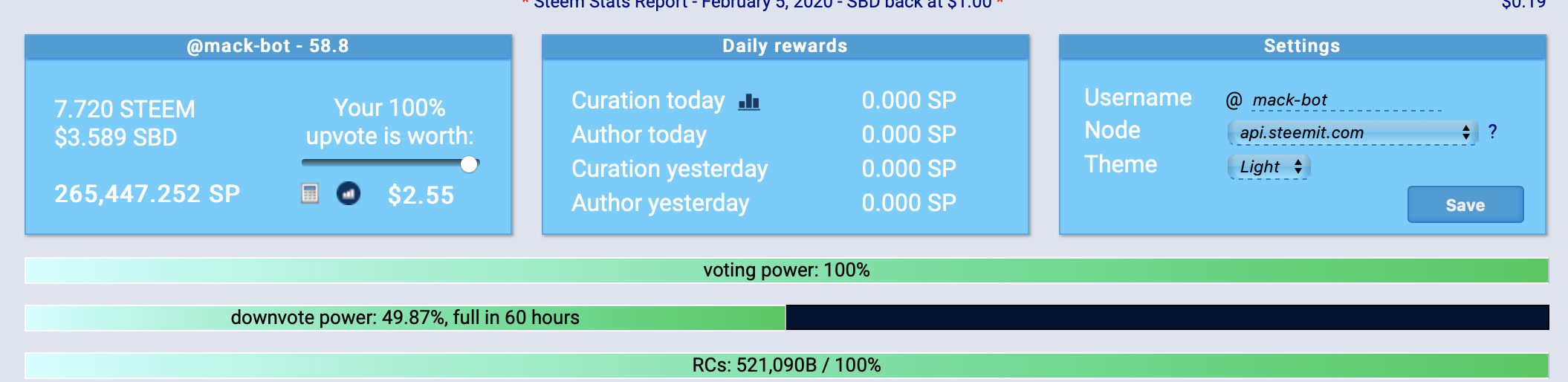The image size is (1568, 382).
Task: Open the Steem Stats Report link at top
Action: pyautogui.click(x=762, y=4)
